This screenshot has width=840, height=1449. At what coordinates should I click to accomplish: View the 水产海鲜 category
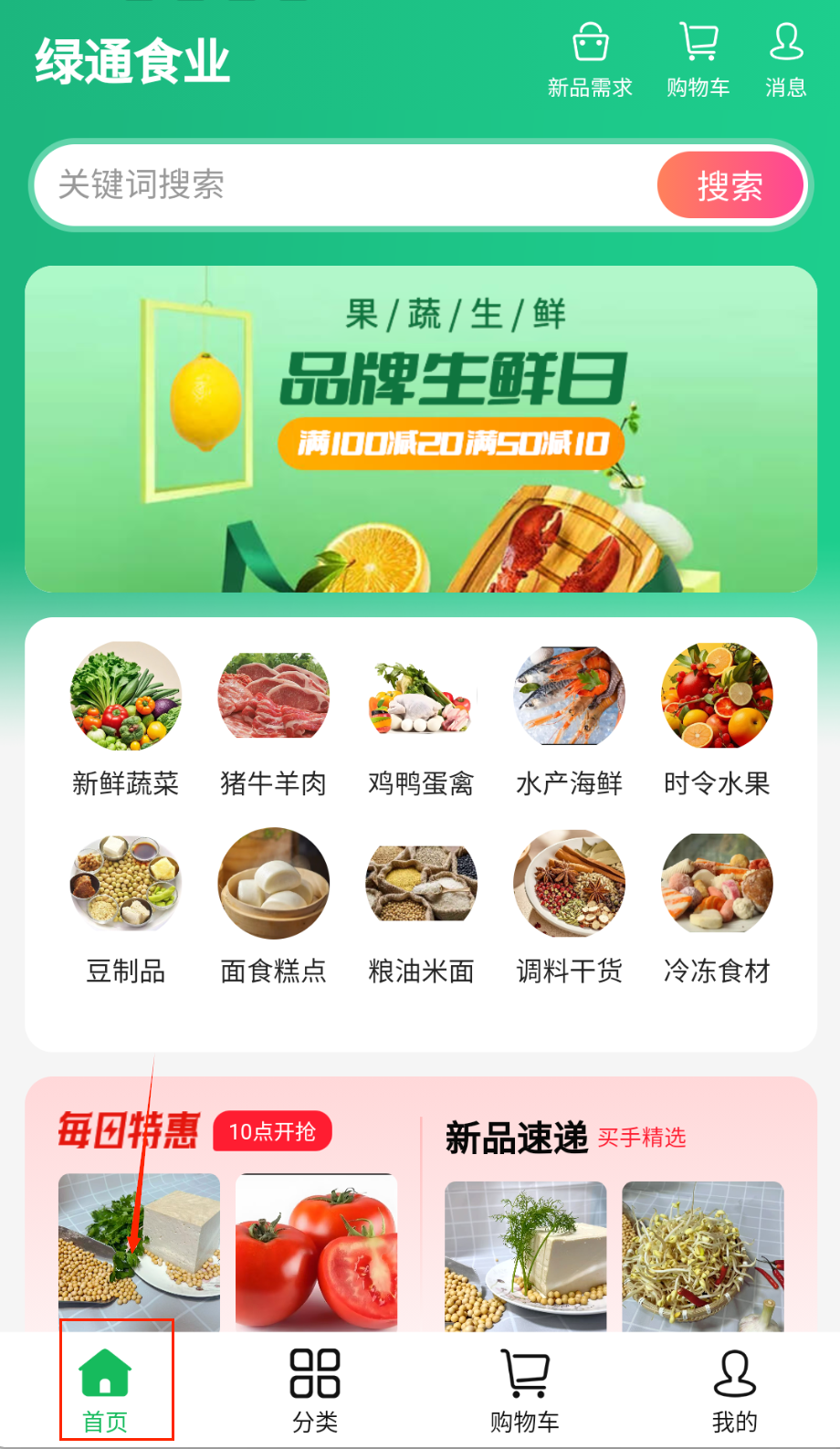point(569,719)
